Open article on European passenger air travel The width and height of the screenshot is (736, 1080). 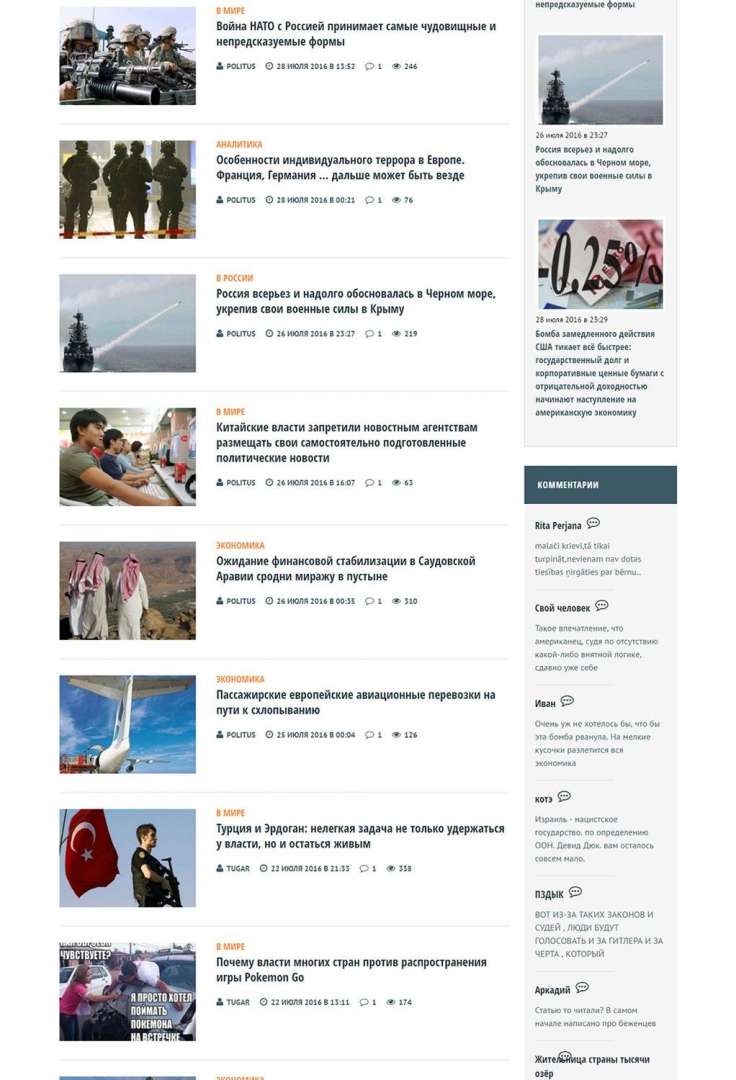pos(355,702)
